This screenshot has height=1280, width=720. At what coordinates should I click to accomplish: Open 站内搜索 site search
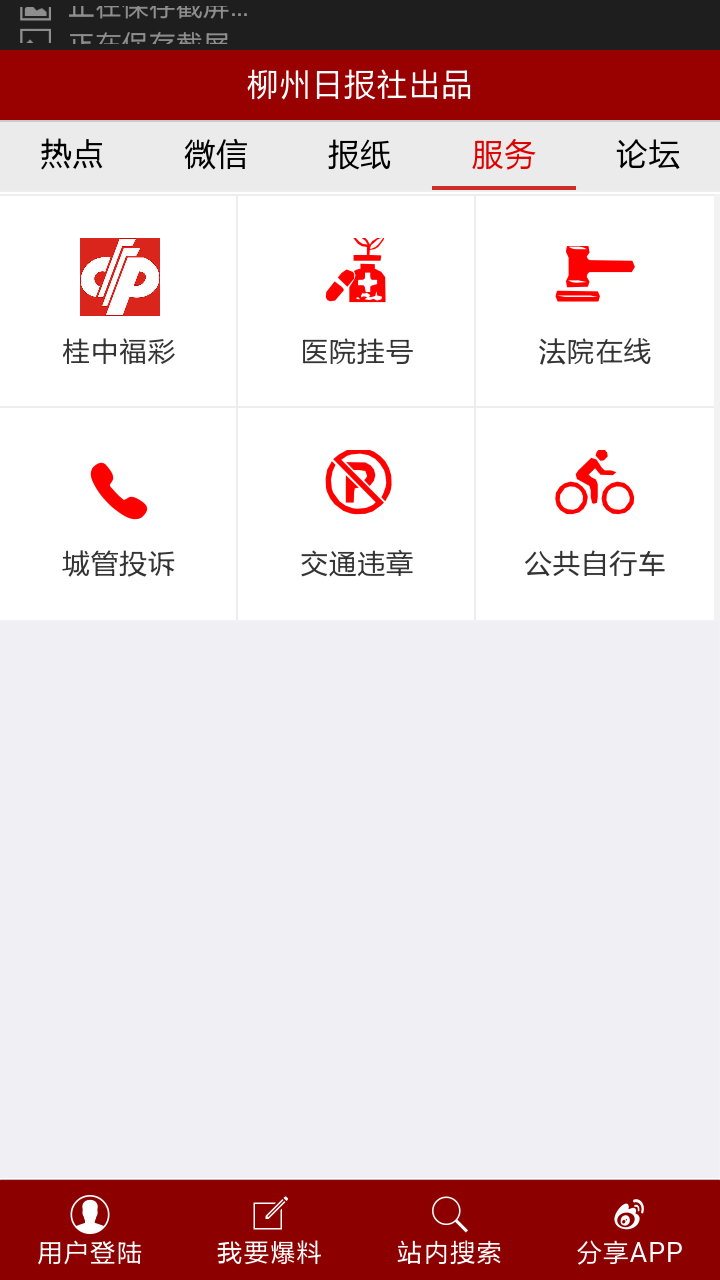(x=450, y=1230)
